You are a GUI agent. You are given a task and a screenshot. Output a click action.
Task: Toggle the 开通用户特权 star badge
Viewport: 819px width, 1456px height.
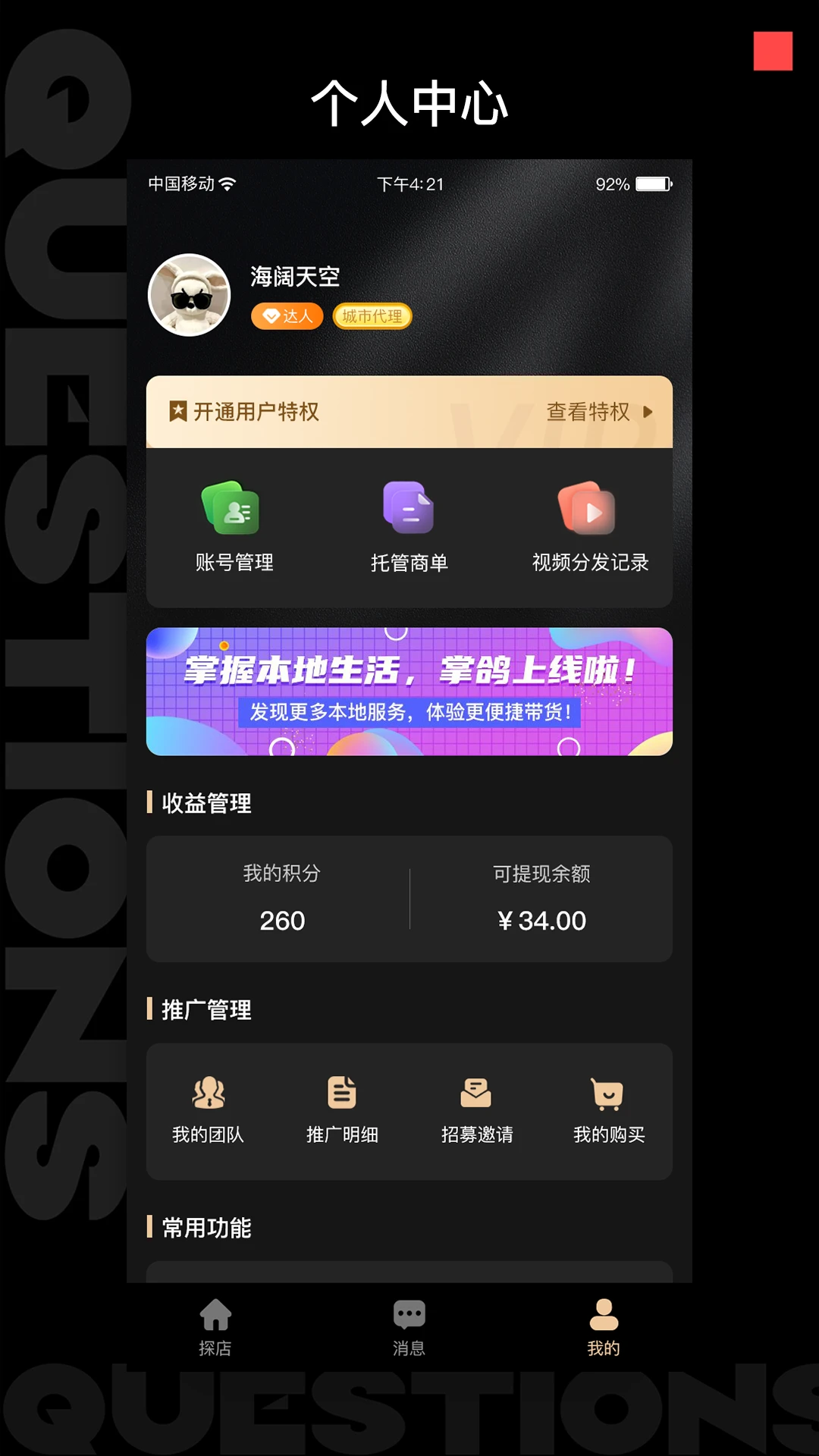(177, 410)
